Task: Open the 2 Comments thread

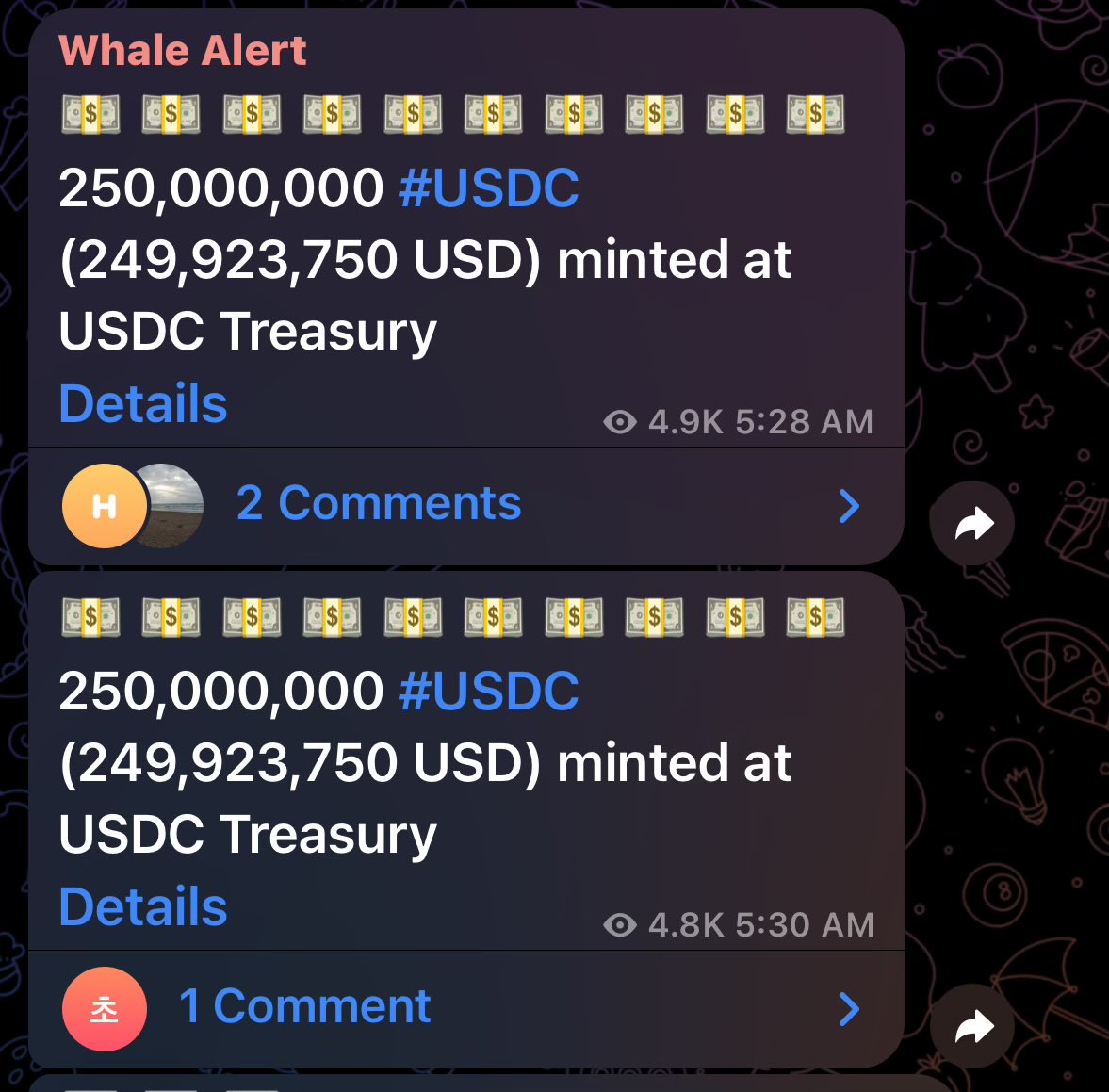Action: click(x=378, y=504)
